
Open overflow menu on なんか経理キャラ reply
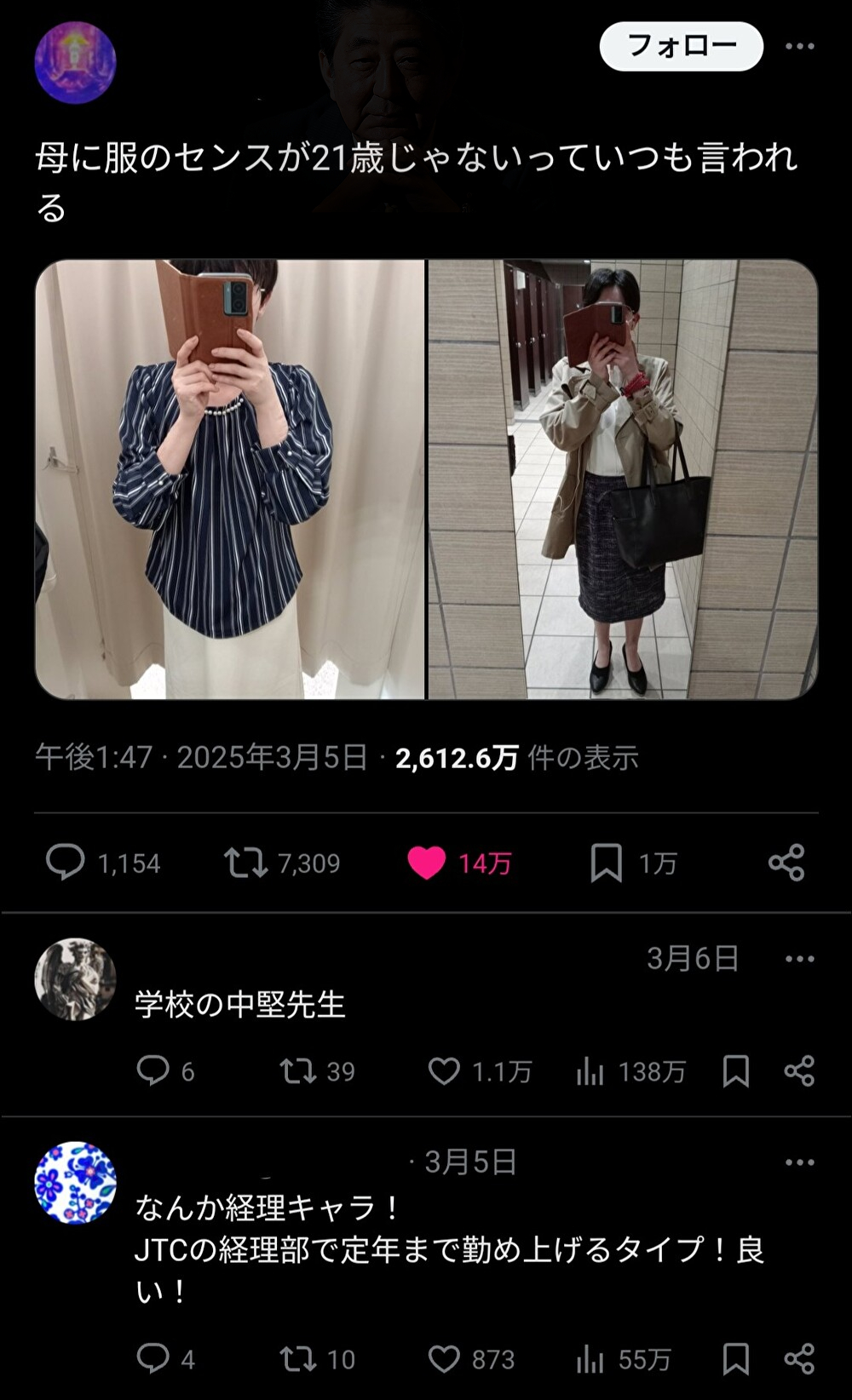click(799, 1162)
